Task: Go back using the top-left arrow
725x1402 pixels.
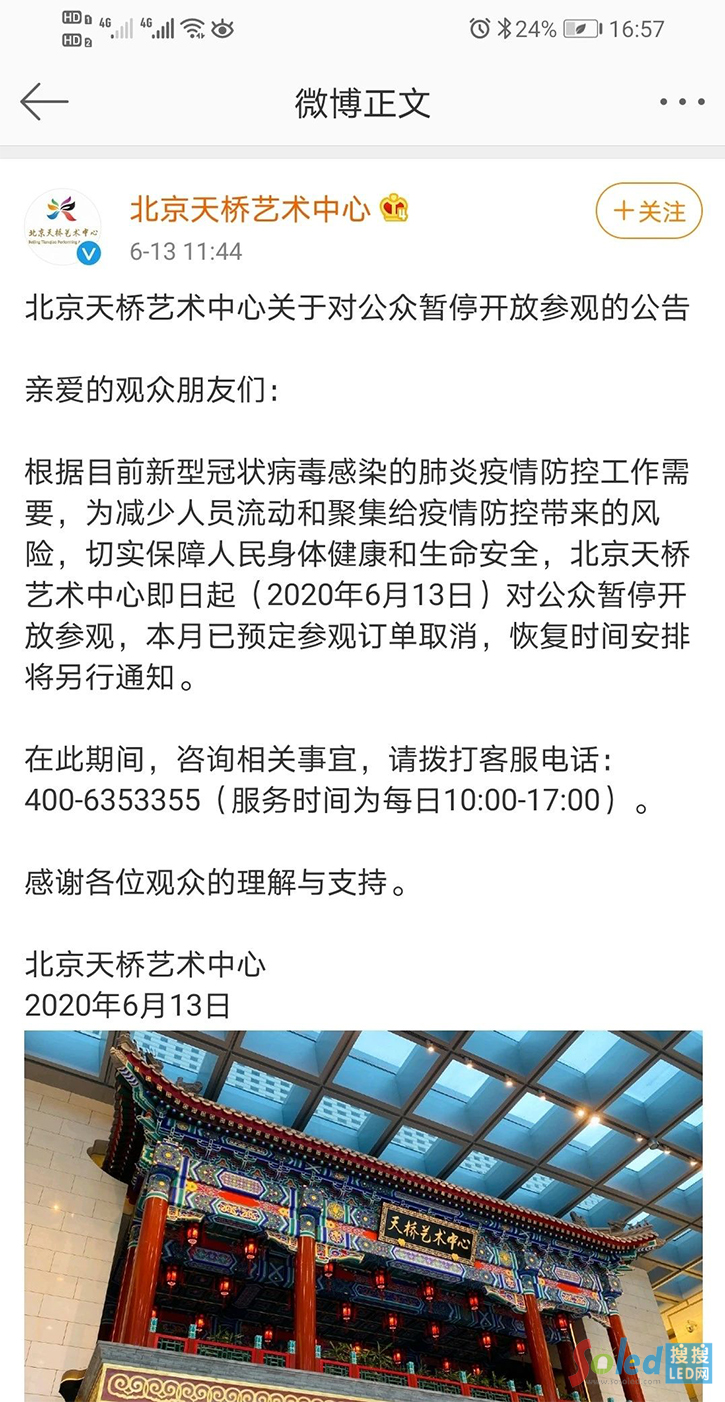Action: pos(44,102)
